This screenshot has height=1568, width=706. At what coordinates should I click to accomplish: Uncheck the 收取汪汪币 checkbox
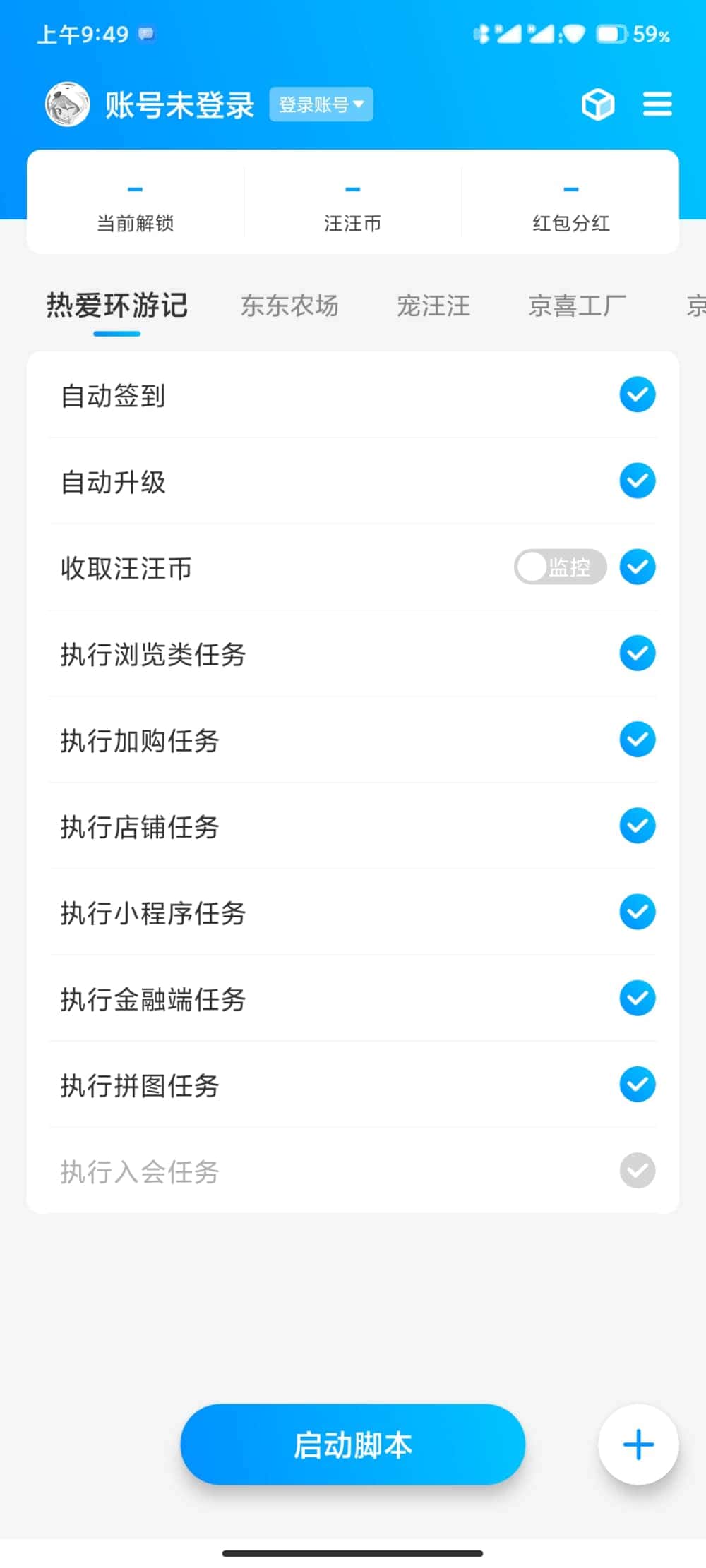[637, 567]
